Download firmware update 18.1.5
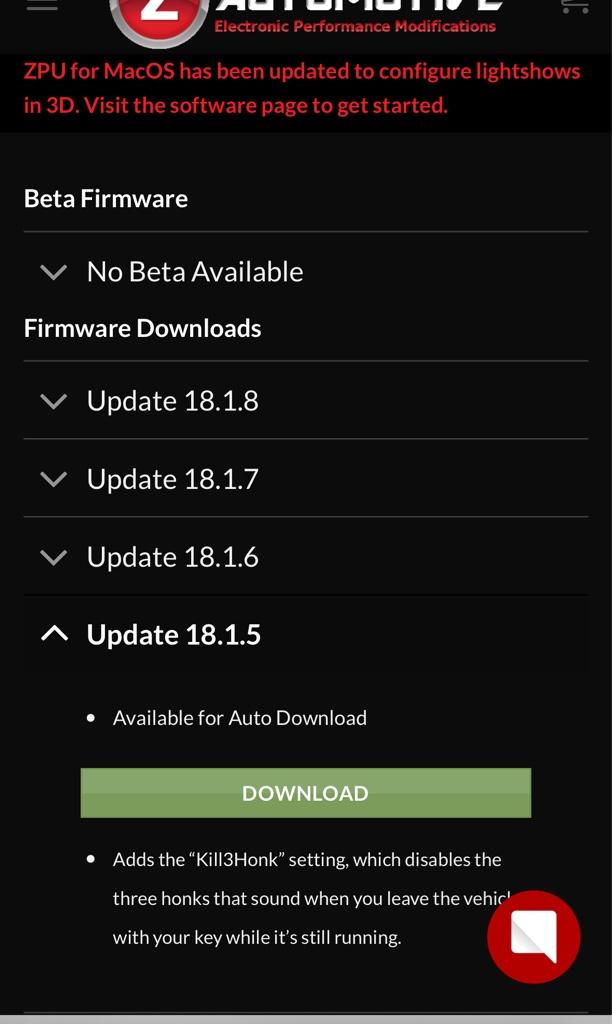The image size is (612, 1024). tap(305, 793)
